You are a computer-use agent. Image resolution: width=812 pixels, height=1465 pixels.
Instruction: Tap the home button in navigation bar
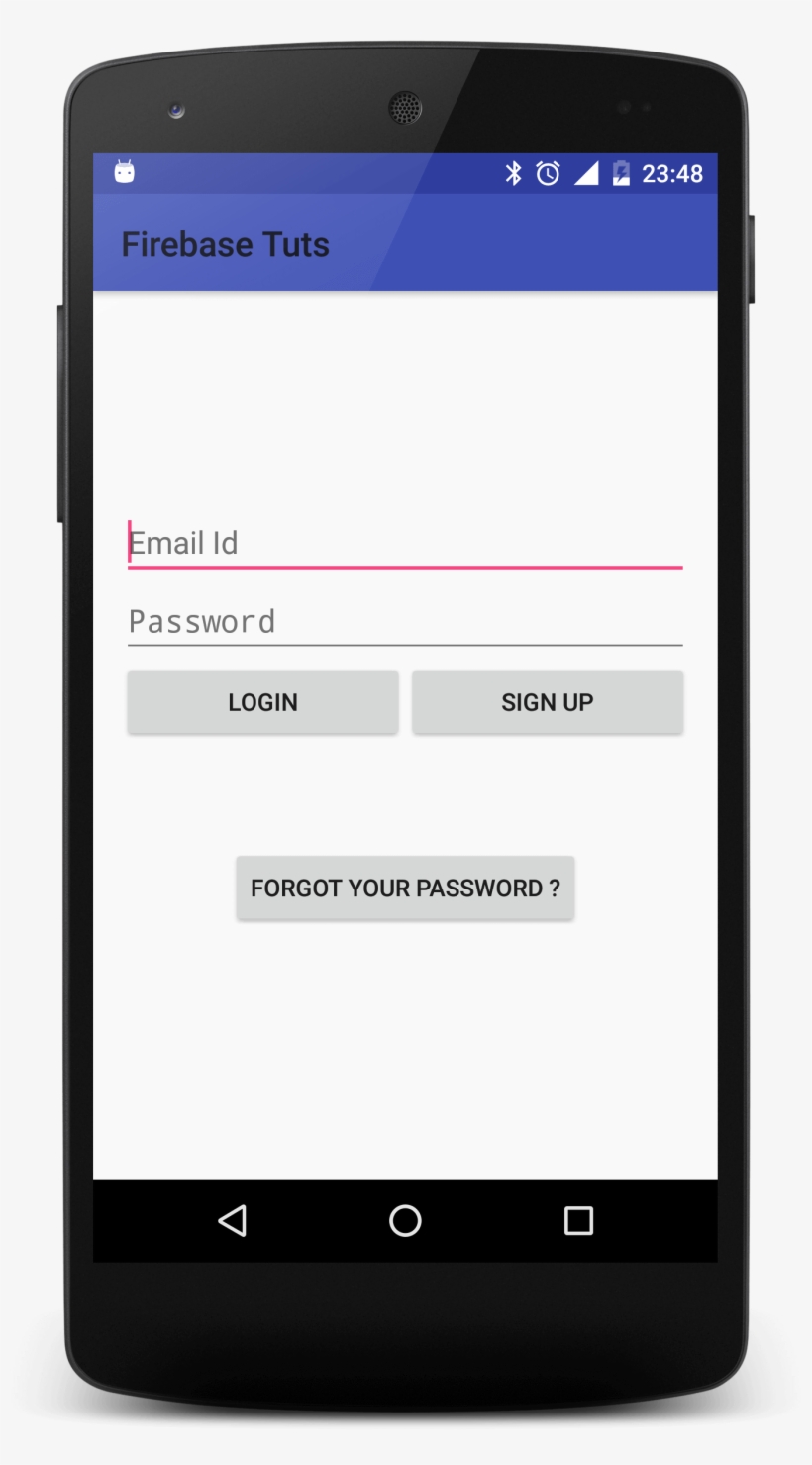(405, 1220)
